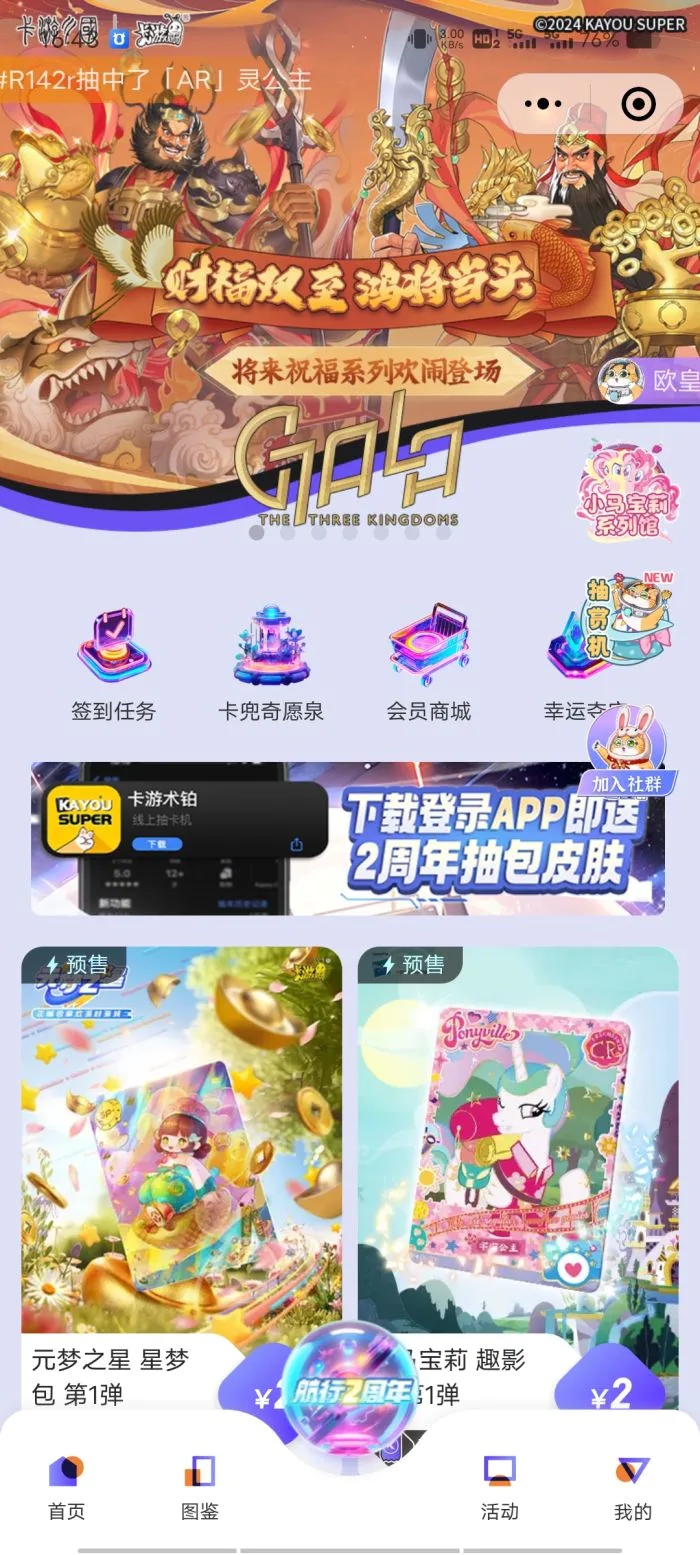Switch to the 我的 tab

(x=632, y=1487)
